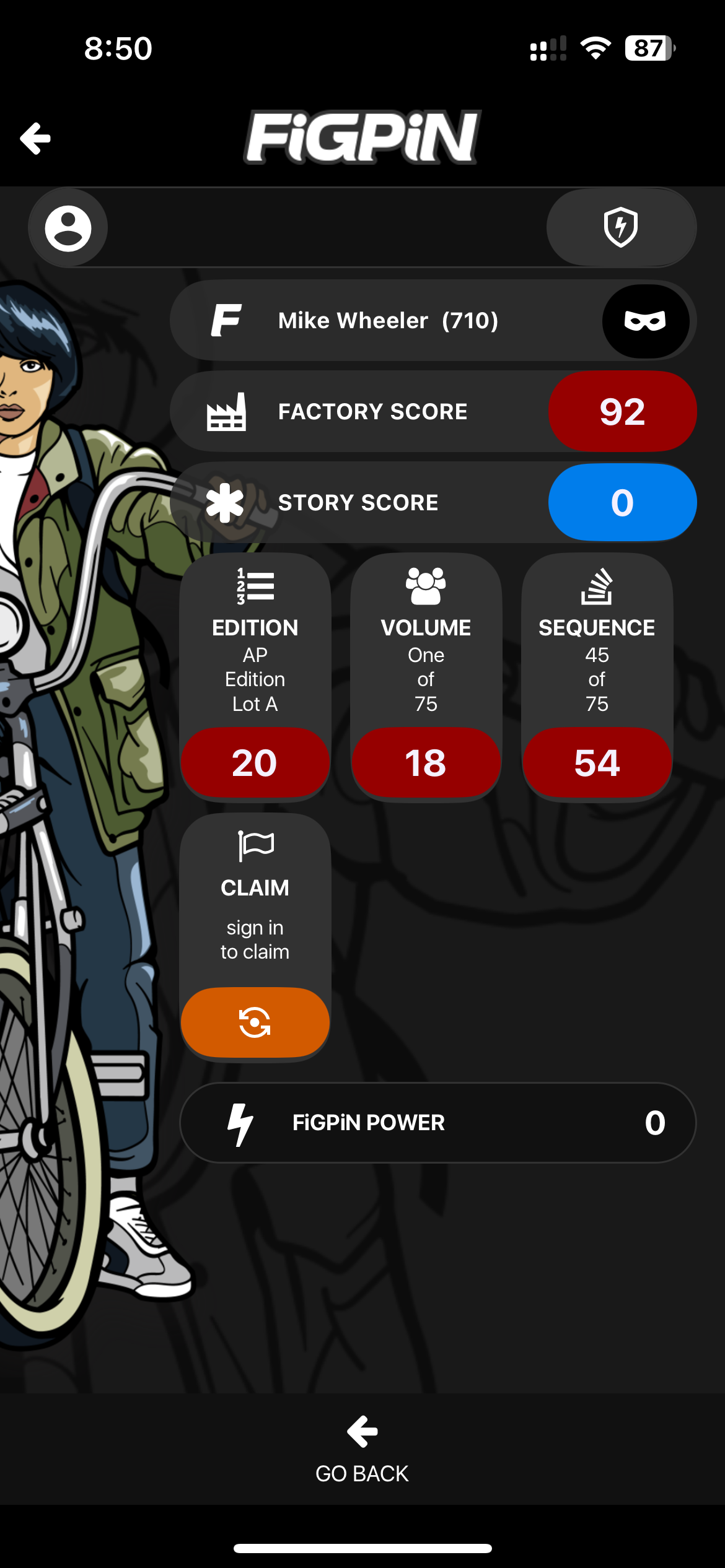Select the Volume One of 75 card
The image size is (725, 1568).
[426, 676]
